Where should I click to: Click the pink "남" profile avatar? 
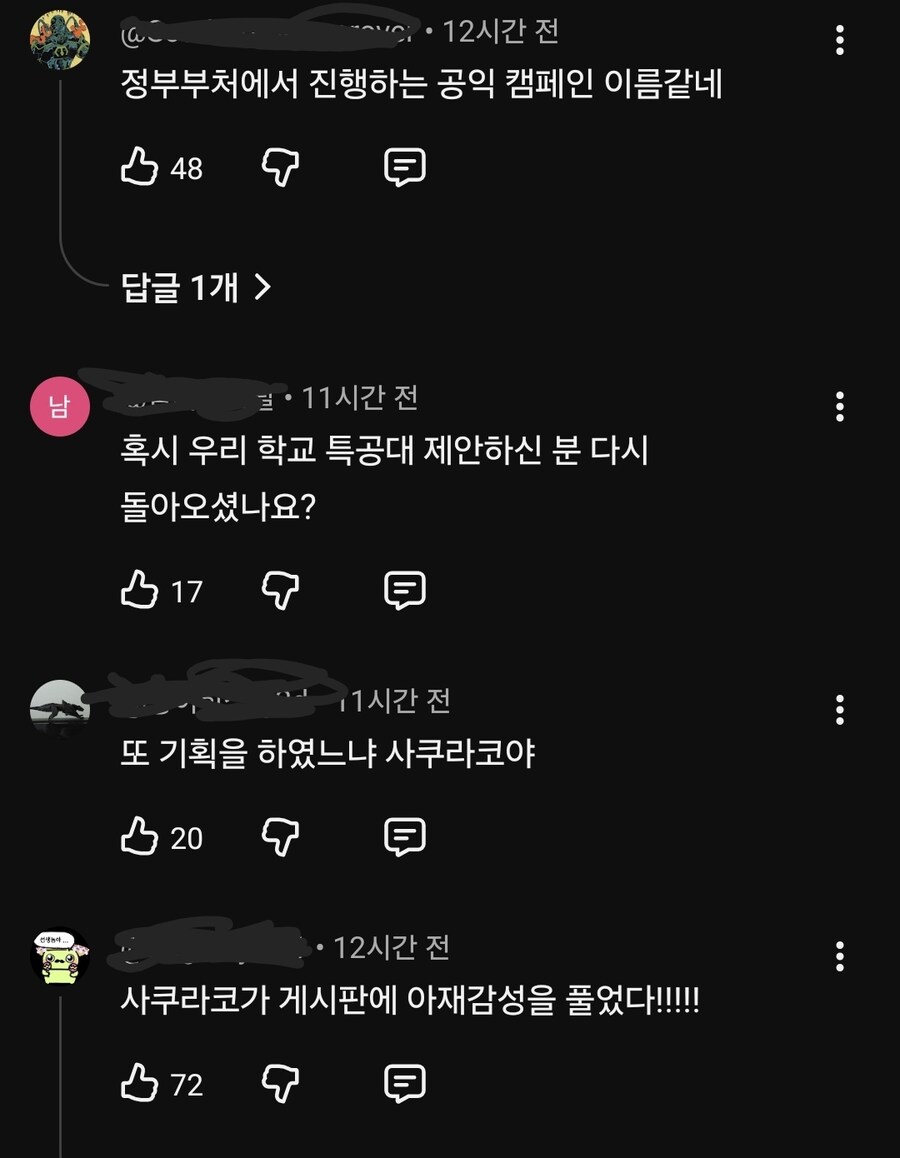coord(60,405)
